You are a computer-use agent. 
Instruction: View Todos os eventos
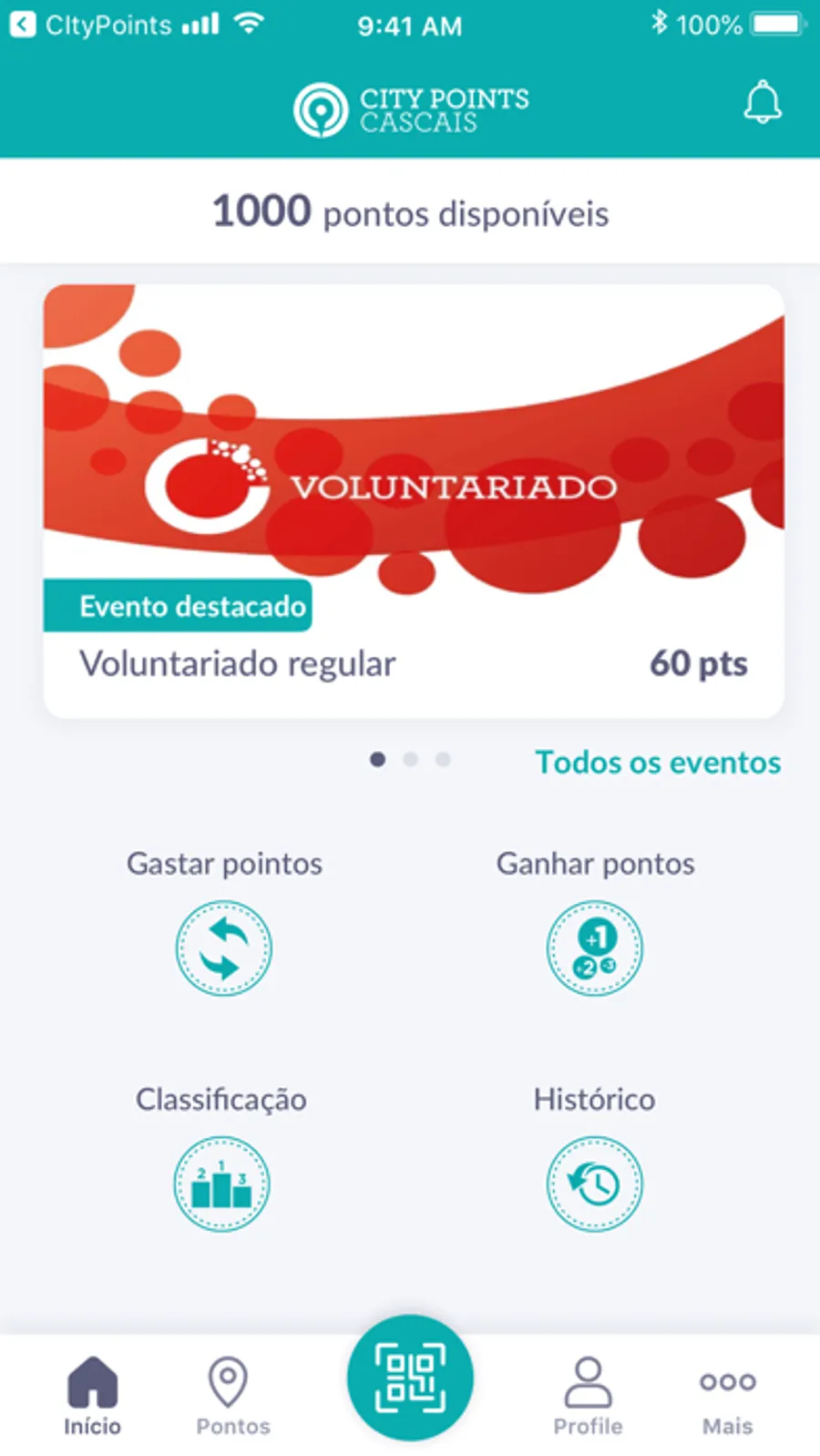tap(658, 763)
